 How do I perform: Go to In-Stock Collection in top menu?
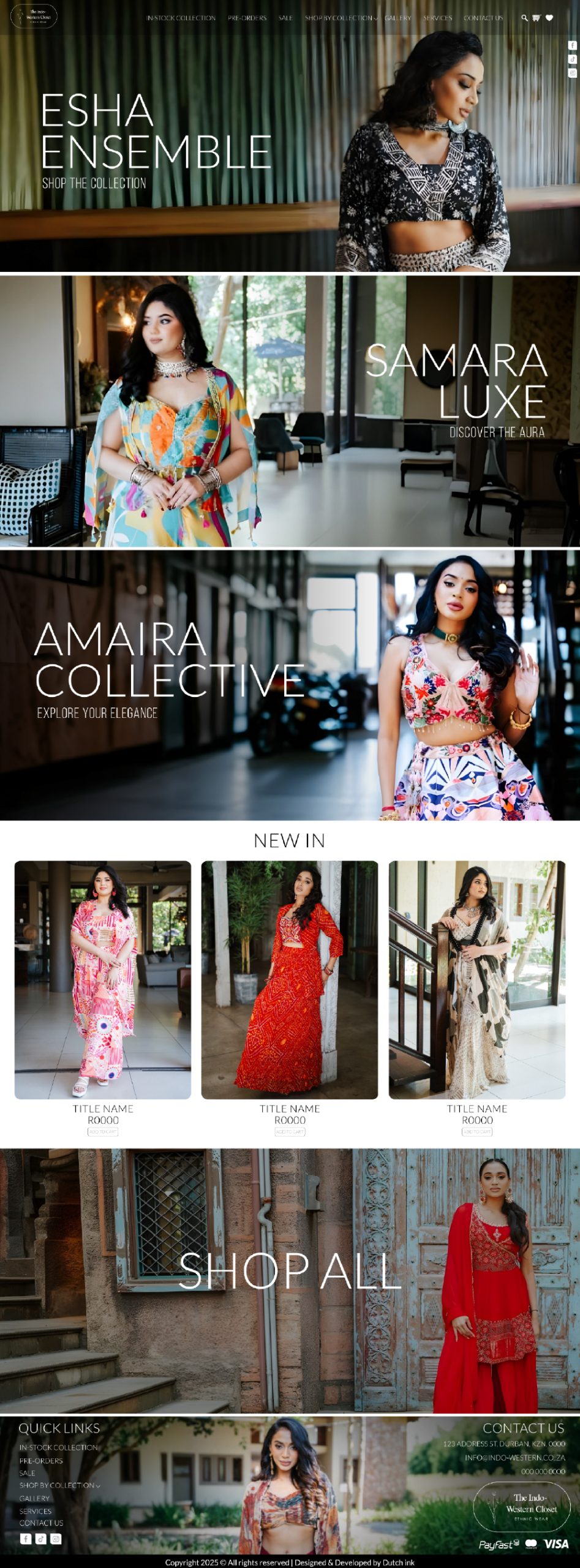[181, 18]
